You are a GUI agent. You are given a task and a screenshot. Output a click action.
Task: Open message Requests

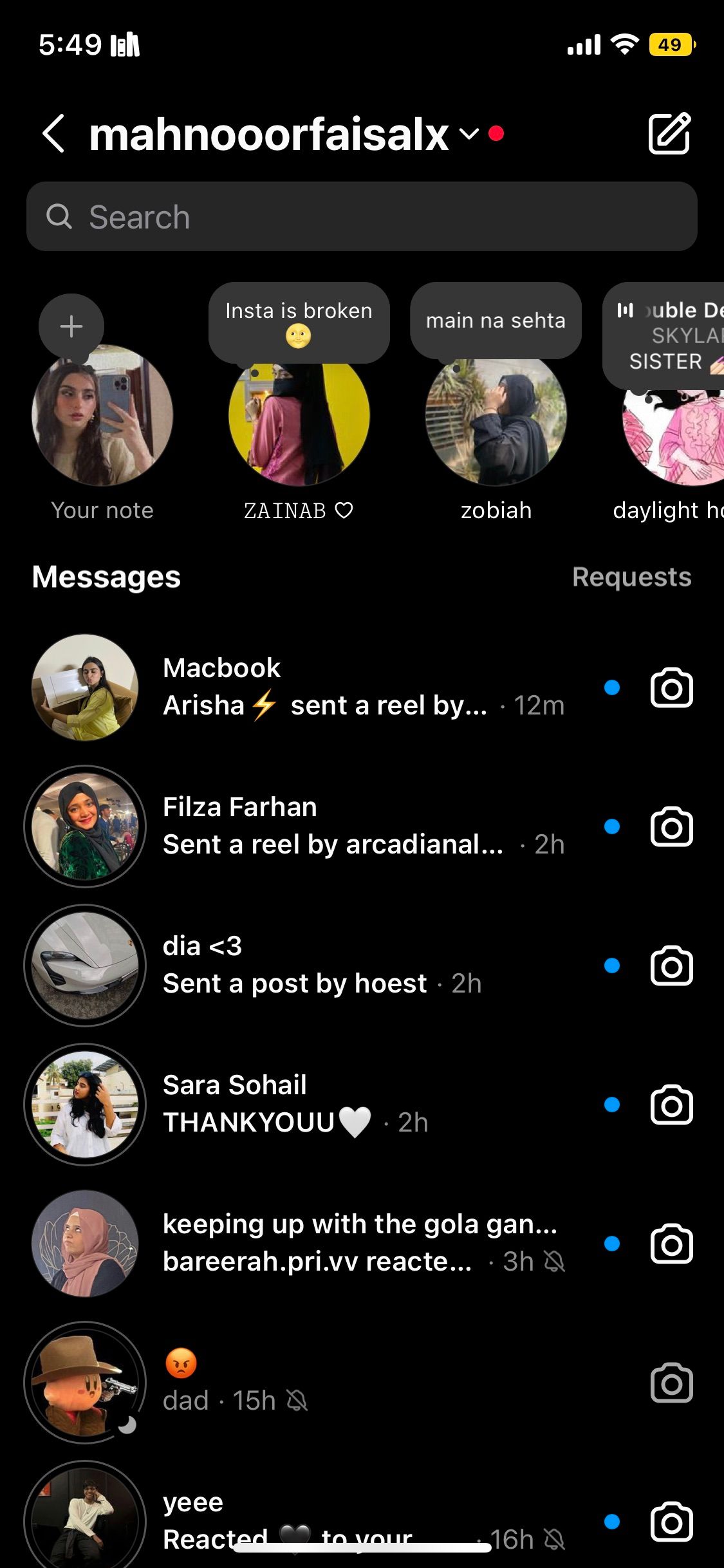pos(631,577)
